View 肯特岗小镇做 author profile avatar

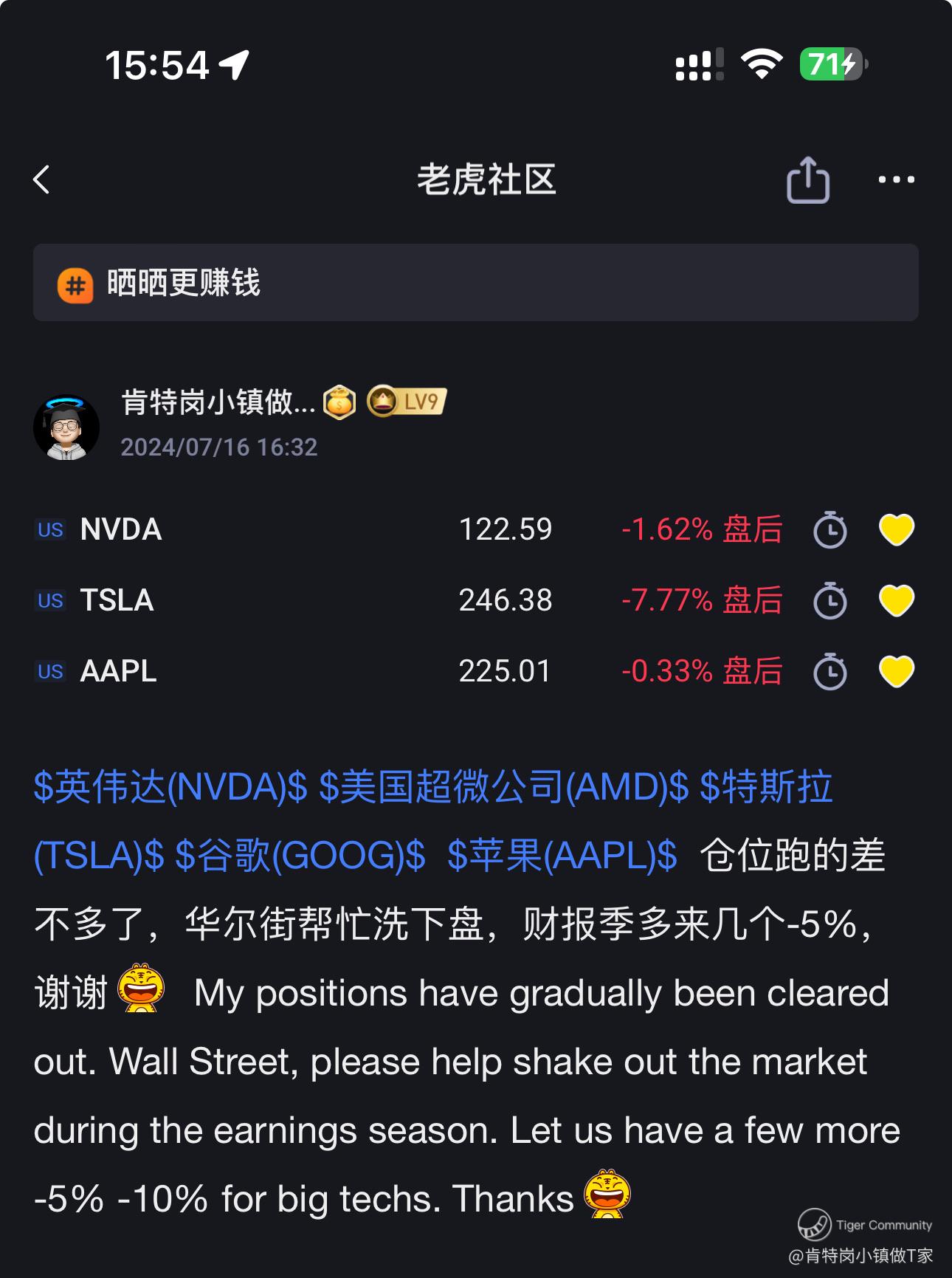point(66,427)
